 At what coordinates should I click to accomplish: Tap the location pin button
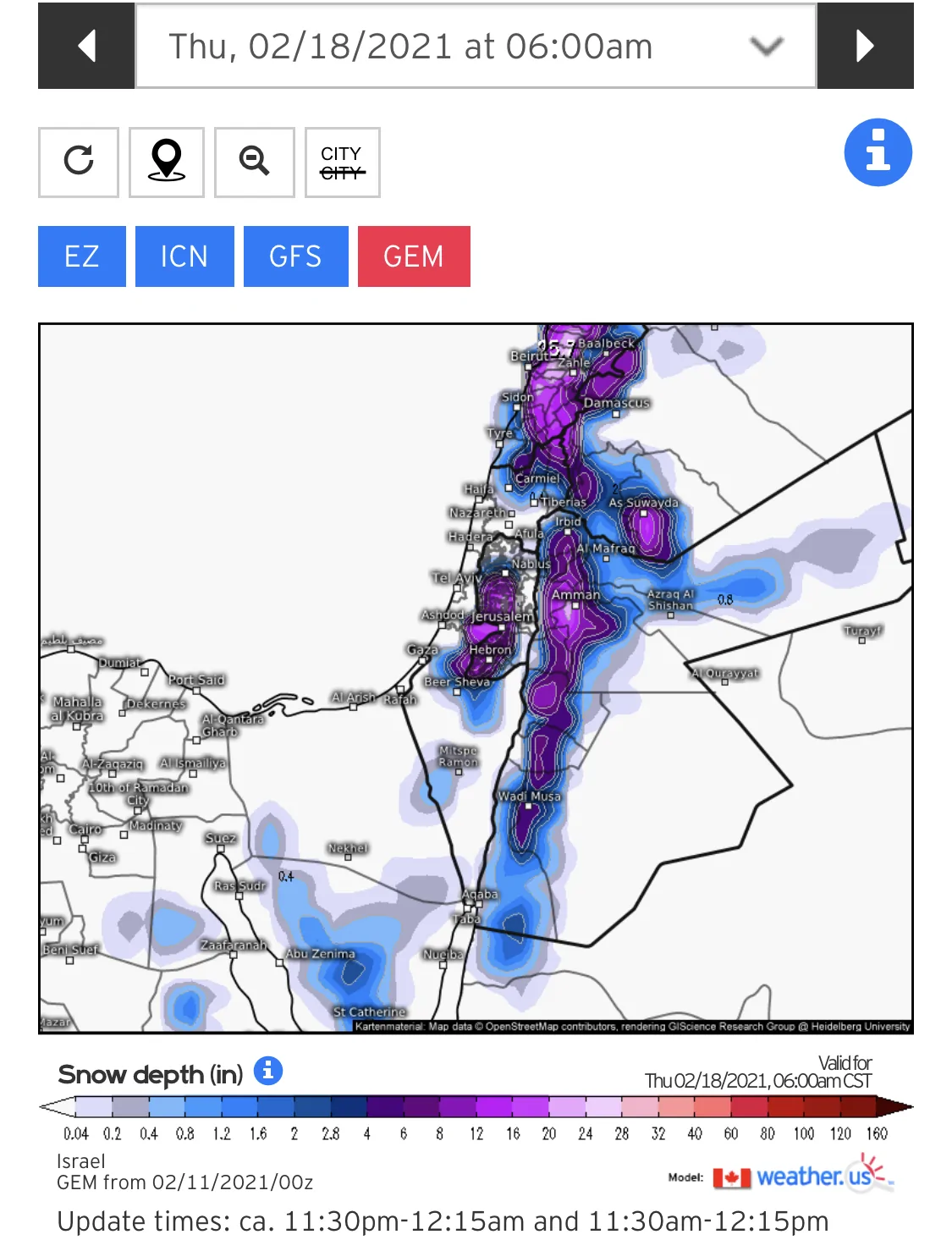(167, 162)
